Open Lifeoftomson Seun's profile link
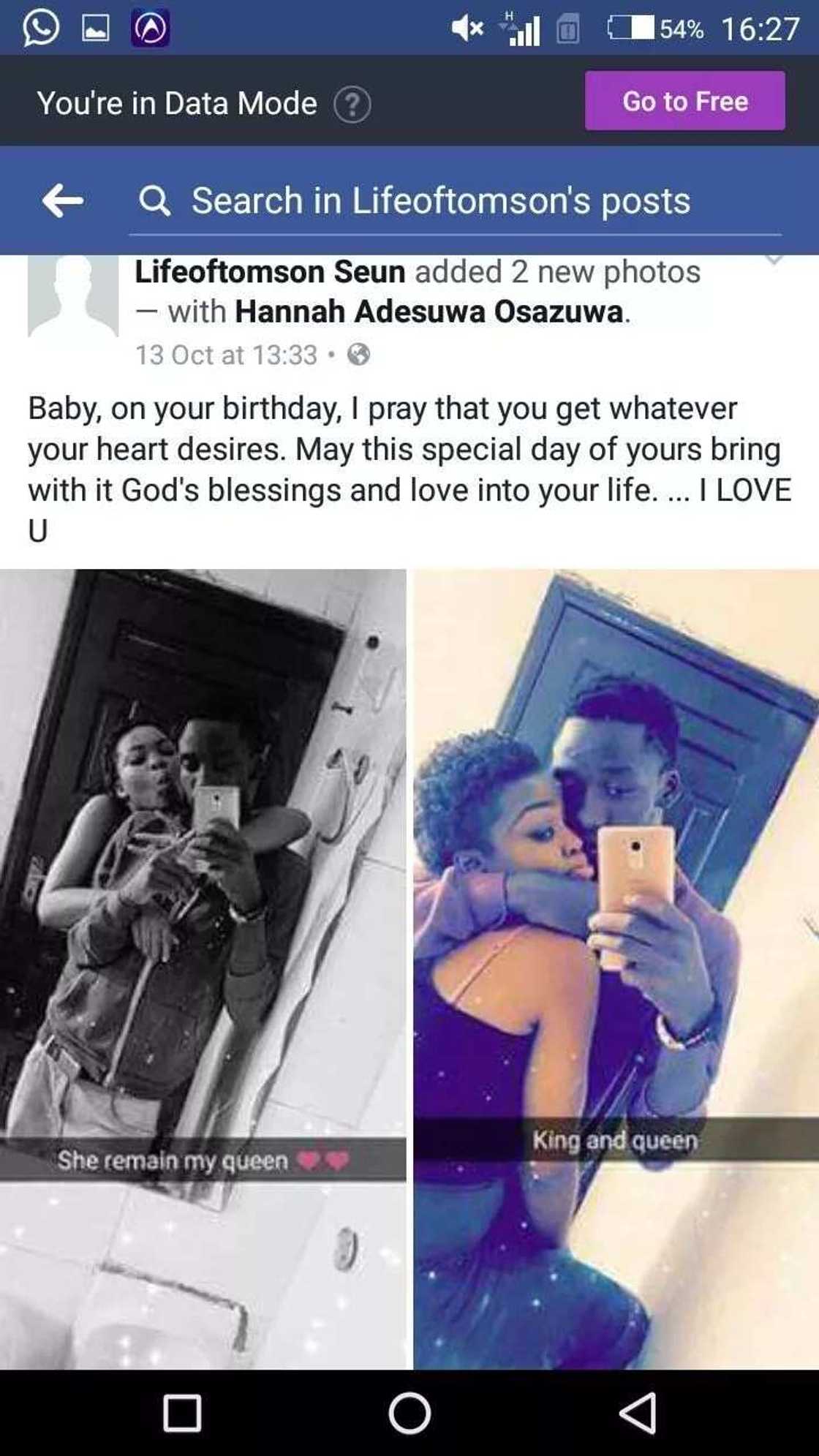 270,272
